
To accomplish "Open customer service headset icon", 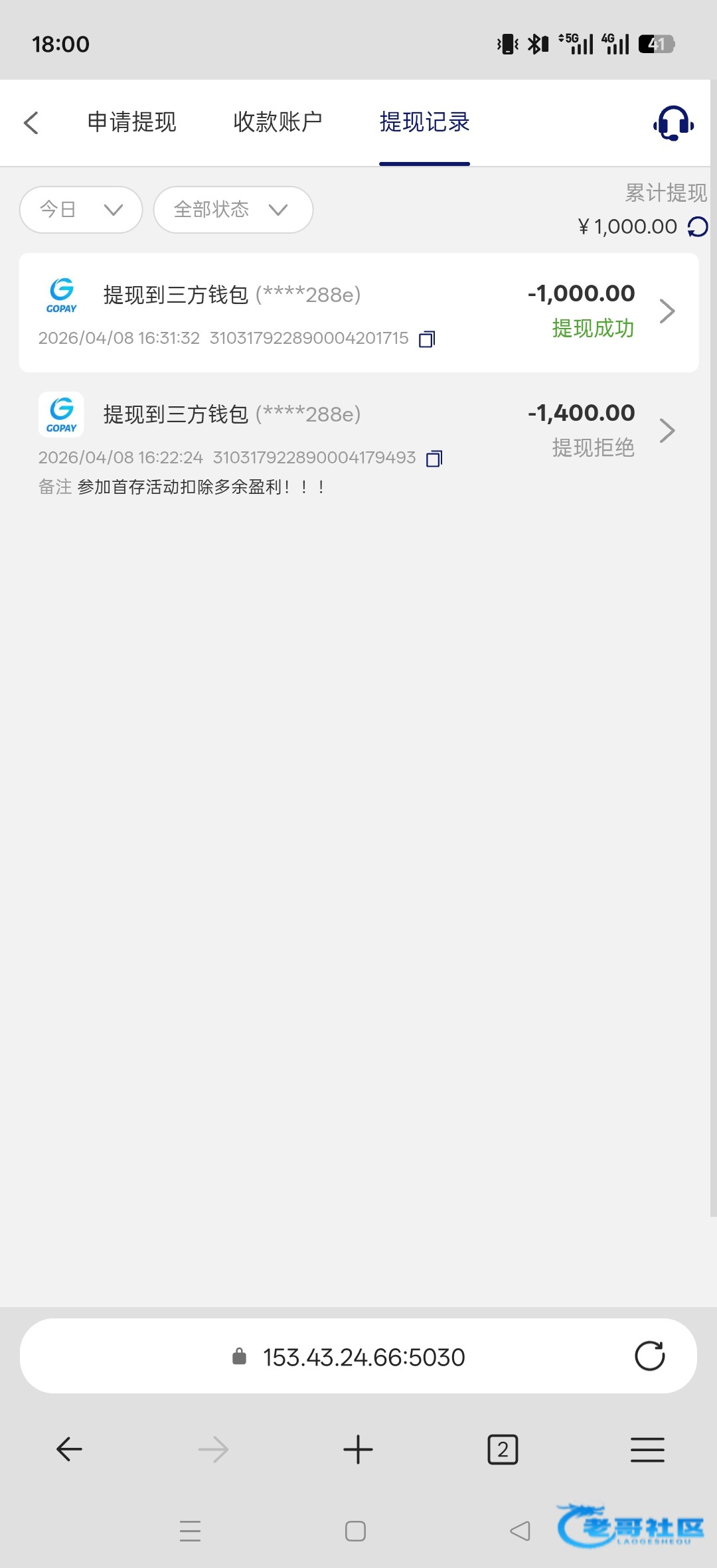I will pyautogui.click(x=673, y=123).
